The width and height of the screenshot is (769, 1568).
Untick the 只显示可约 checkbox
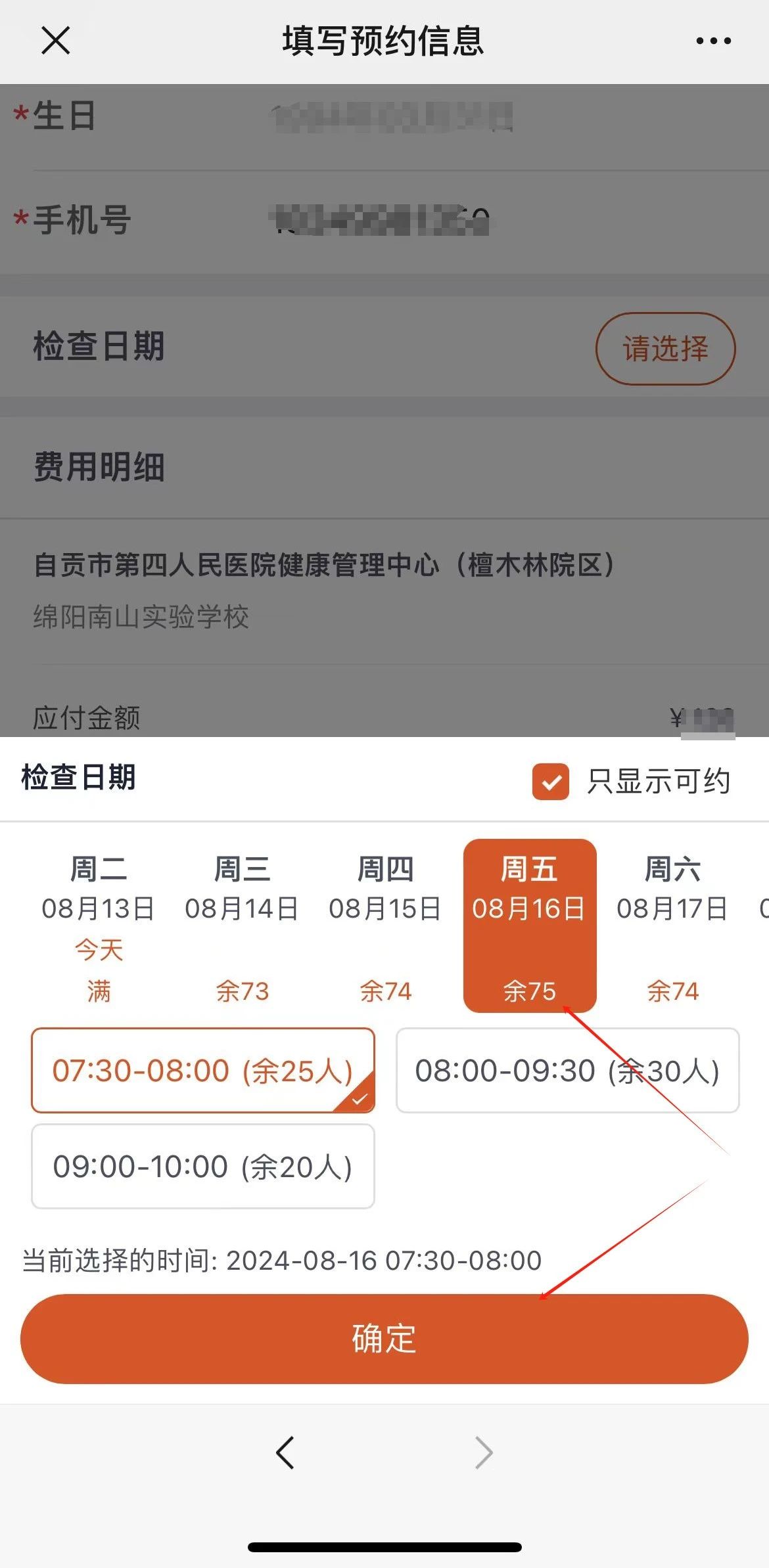(551, 782)
